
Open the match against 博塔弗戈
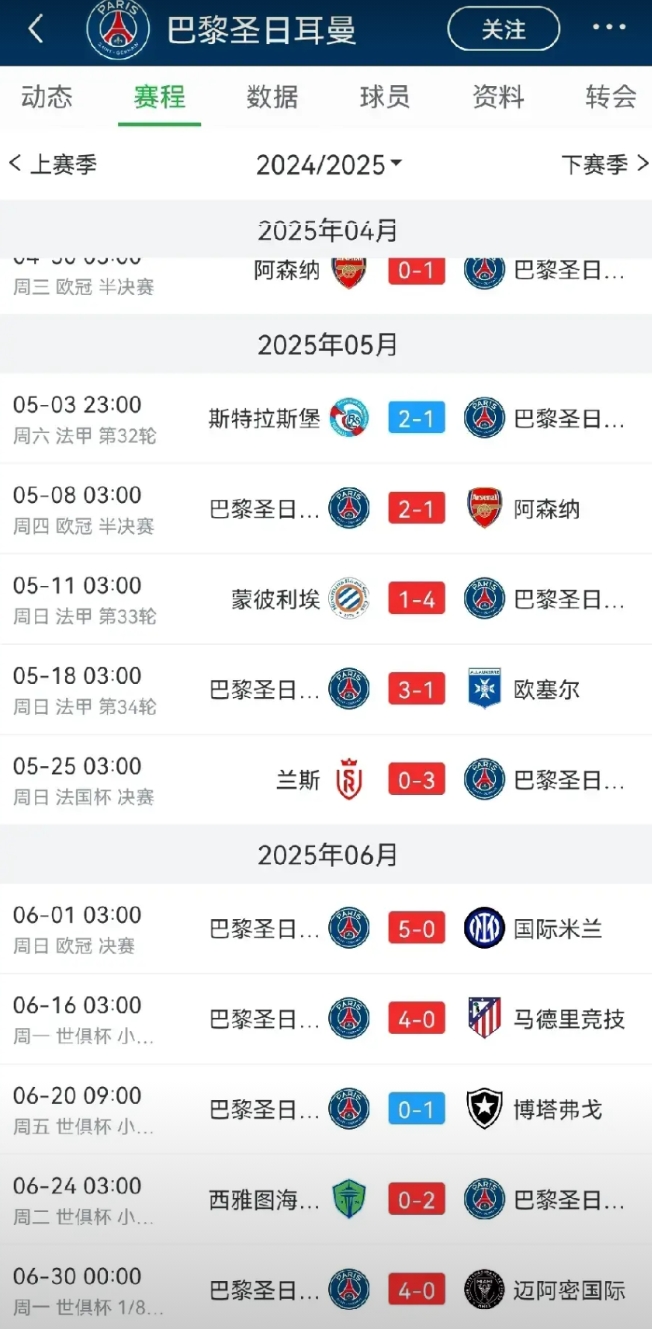pyautogui.click(x=326, y=1110)
